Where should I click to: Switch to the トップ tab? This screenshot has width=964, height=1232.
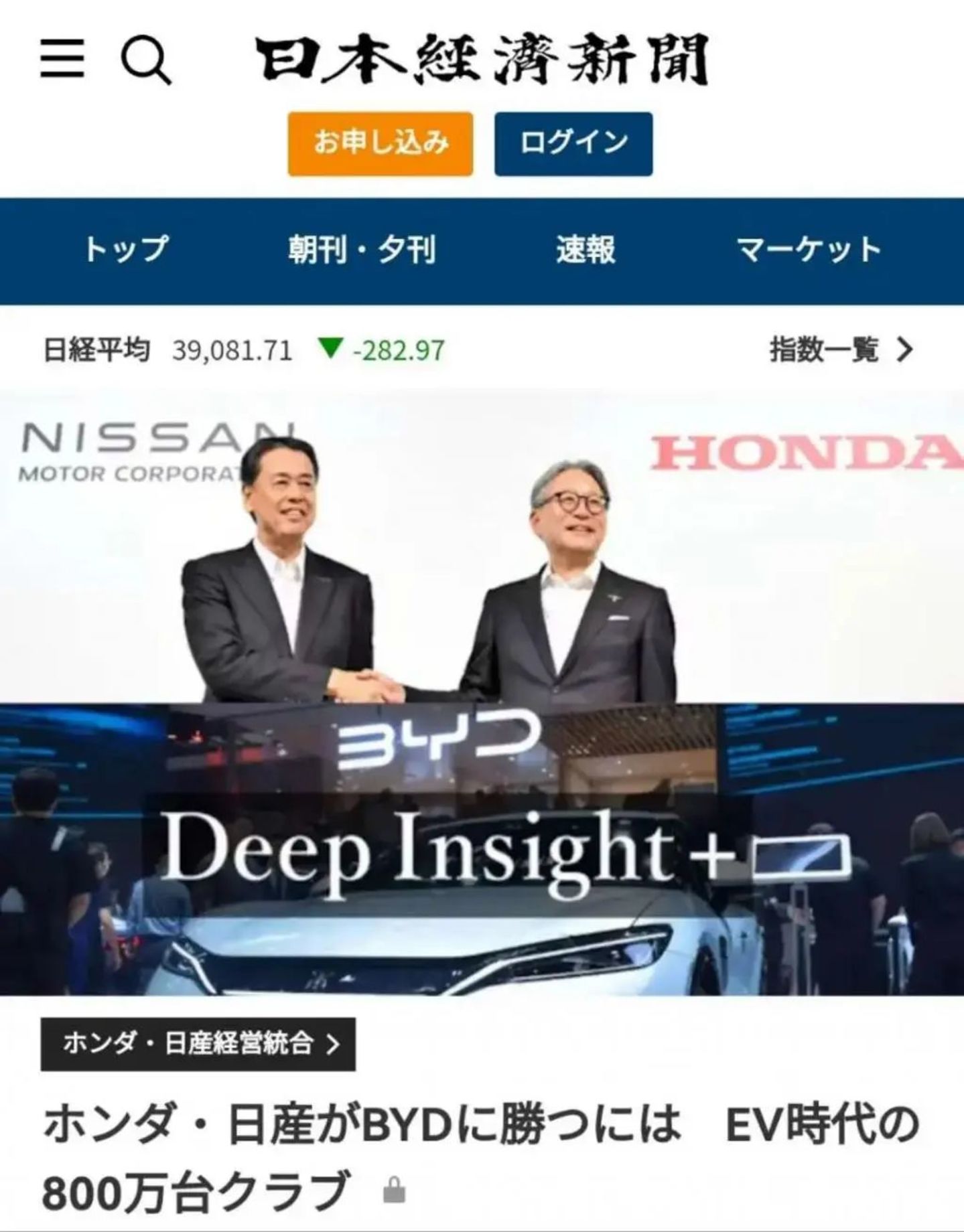125,250
